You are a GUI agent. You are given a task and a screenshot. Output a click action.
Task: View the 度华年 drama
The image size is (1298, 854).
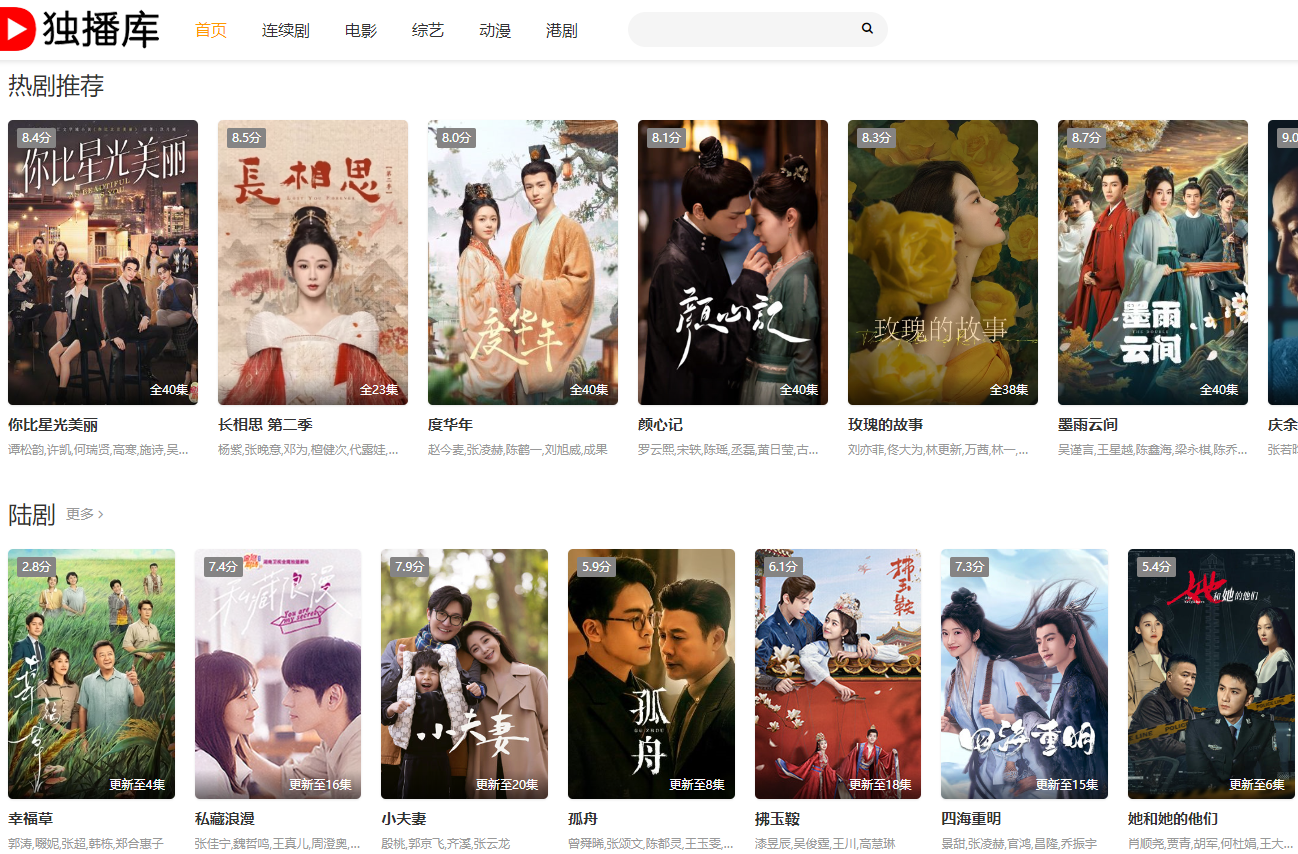pos(523,262)
